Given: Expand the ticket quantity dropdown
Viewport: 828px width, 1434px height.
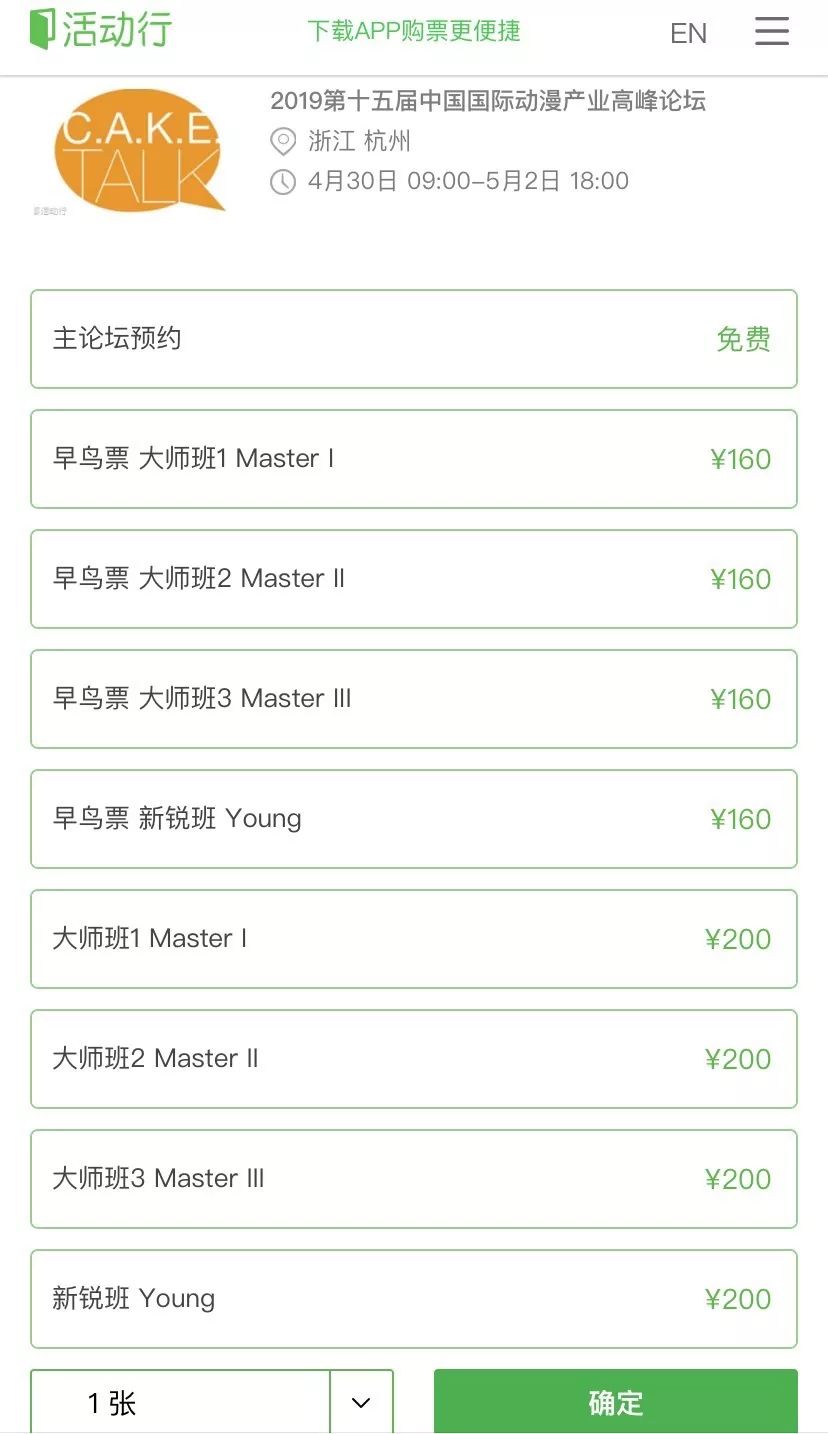Looking at the screenshot, I should [361, 1402].
